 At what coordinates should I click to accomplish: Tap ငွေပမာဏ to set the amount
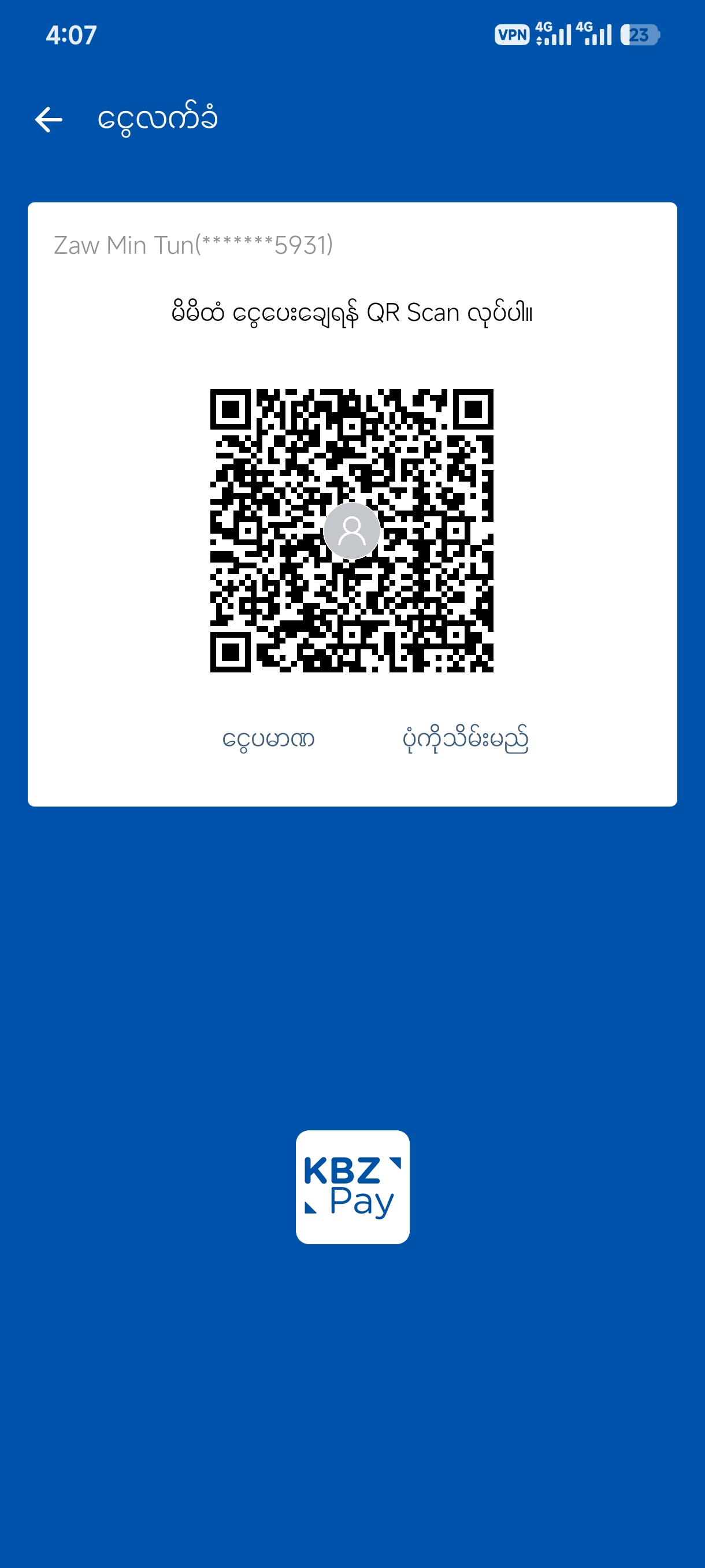tap(268, 739)
